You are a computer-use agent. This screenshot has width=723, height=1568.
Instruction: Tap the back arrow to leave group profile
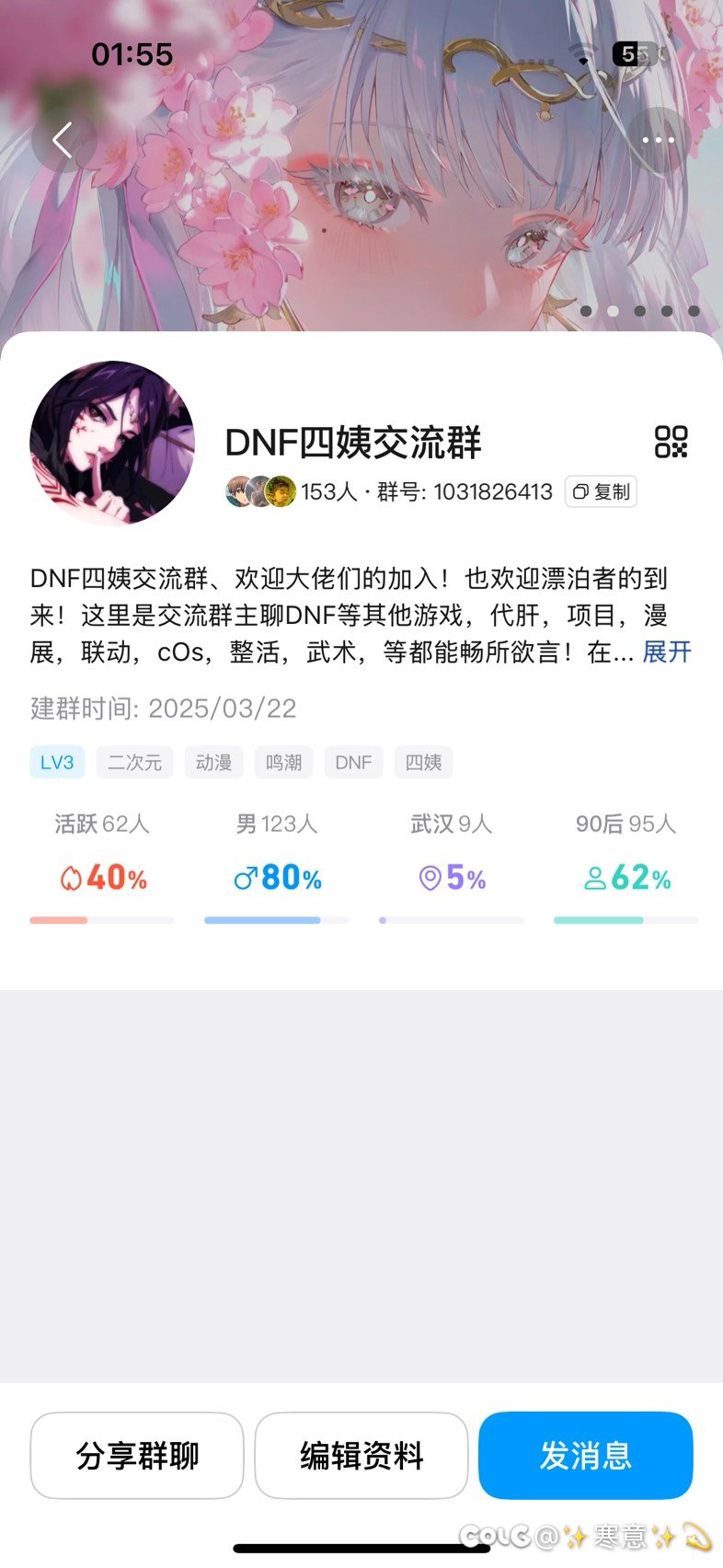point(62,140)
